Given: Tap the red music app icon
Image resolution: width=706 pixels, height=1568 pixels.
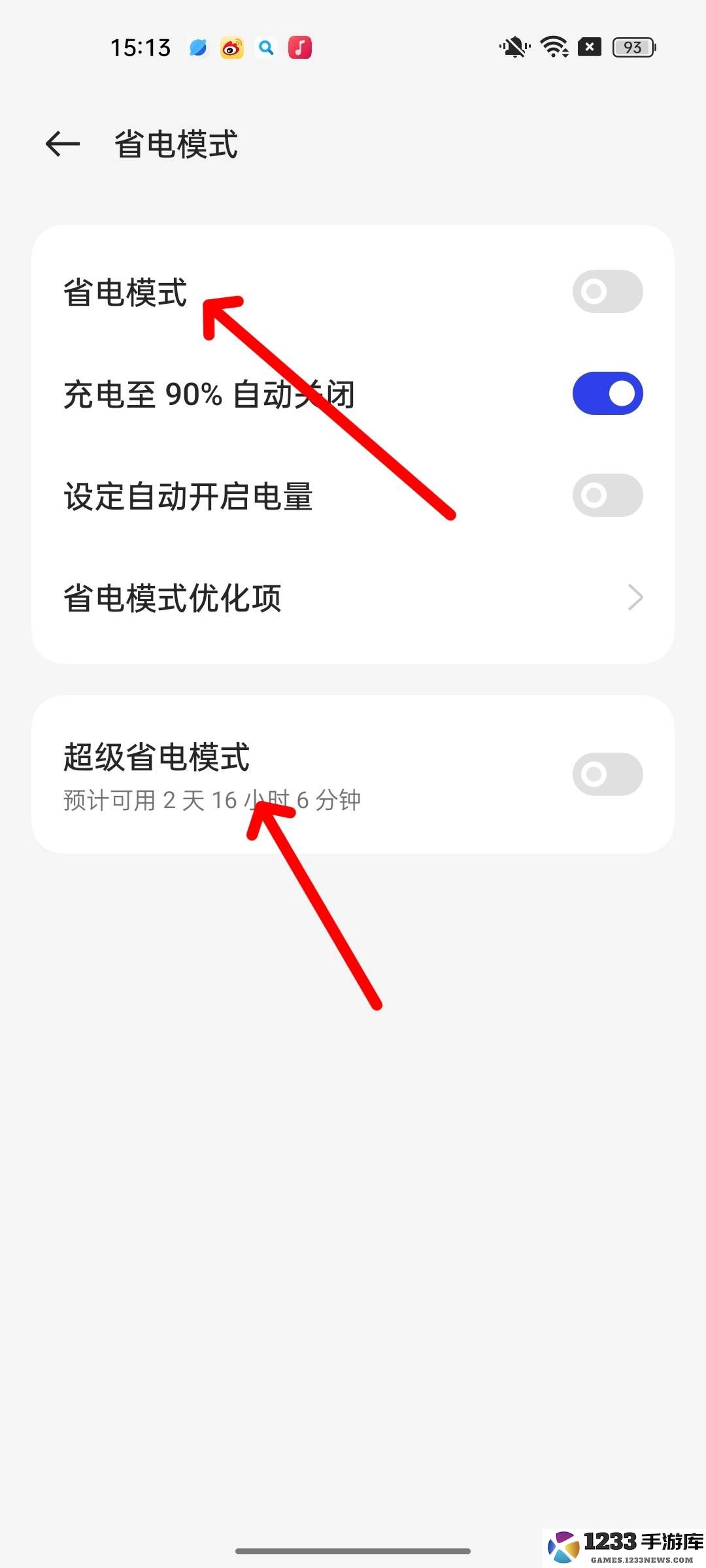Looking at the screenshot, I should tap(300, 47).
